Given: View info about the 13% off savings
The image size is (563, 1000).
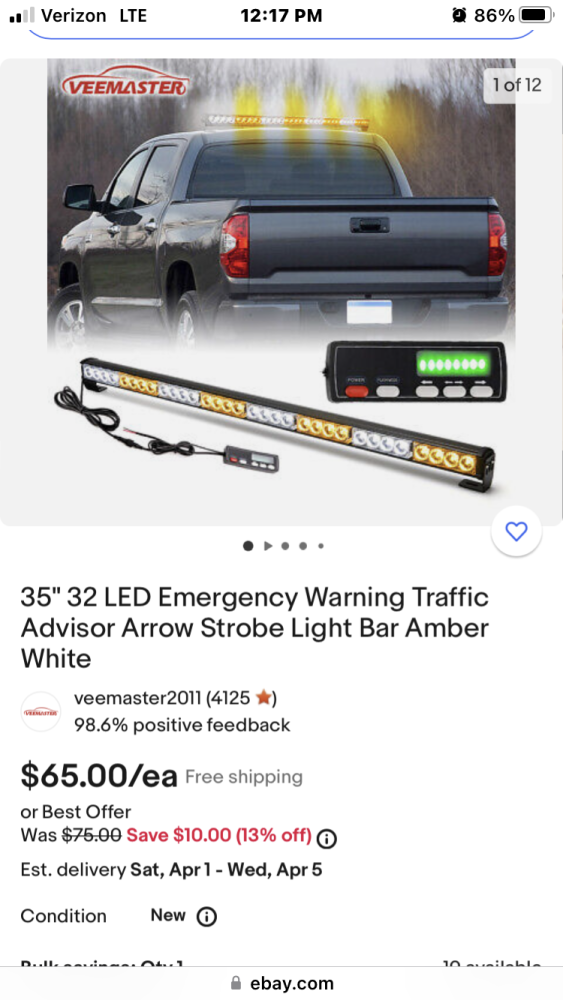Looking at the screenshot, I should 326,838.
